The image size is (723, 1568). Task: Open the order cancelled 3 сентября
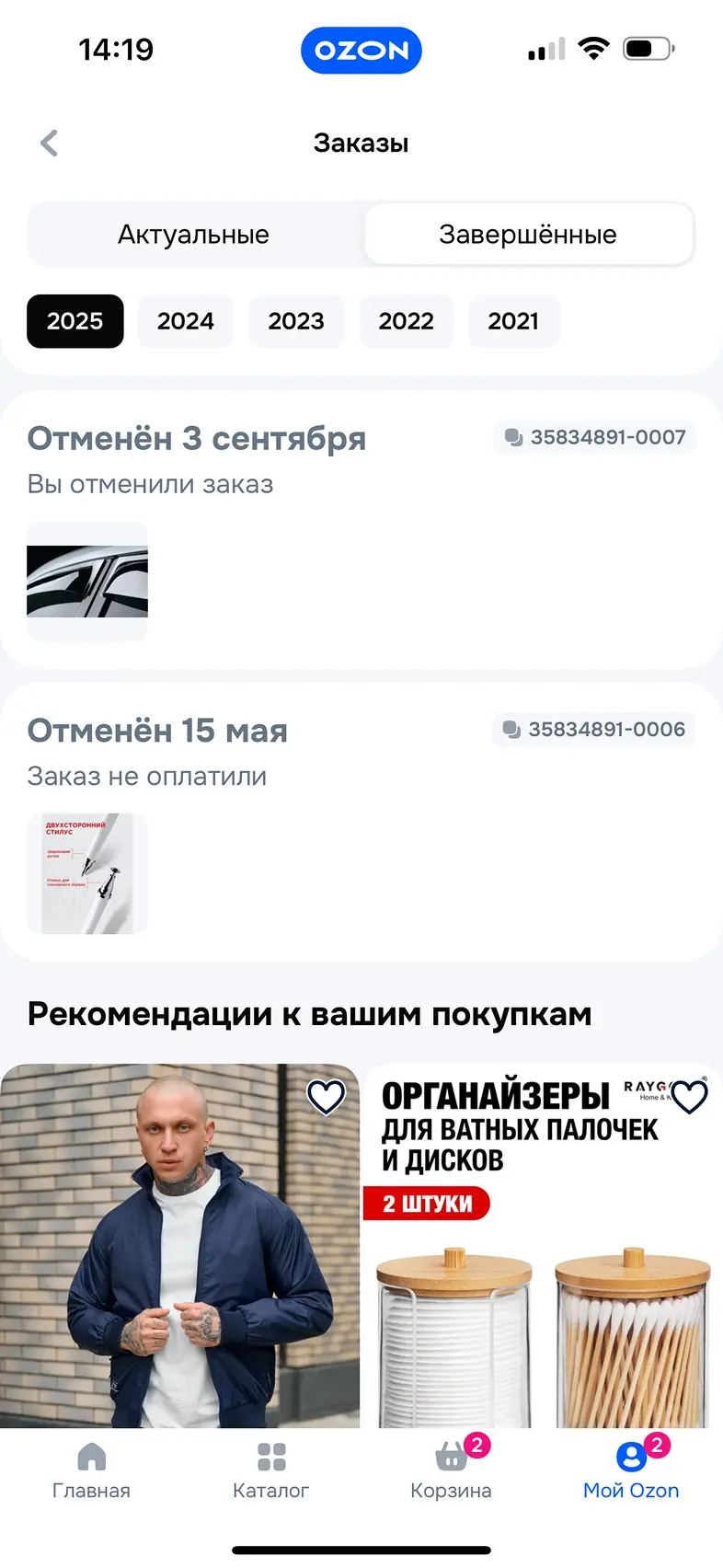(196, 439)
